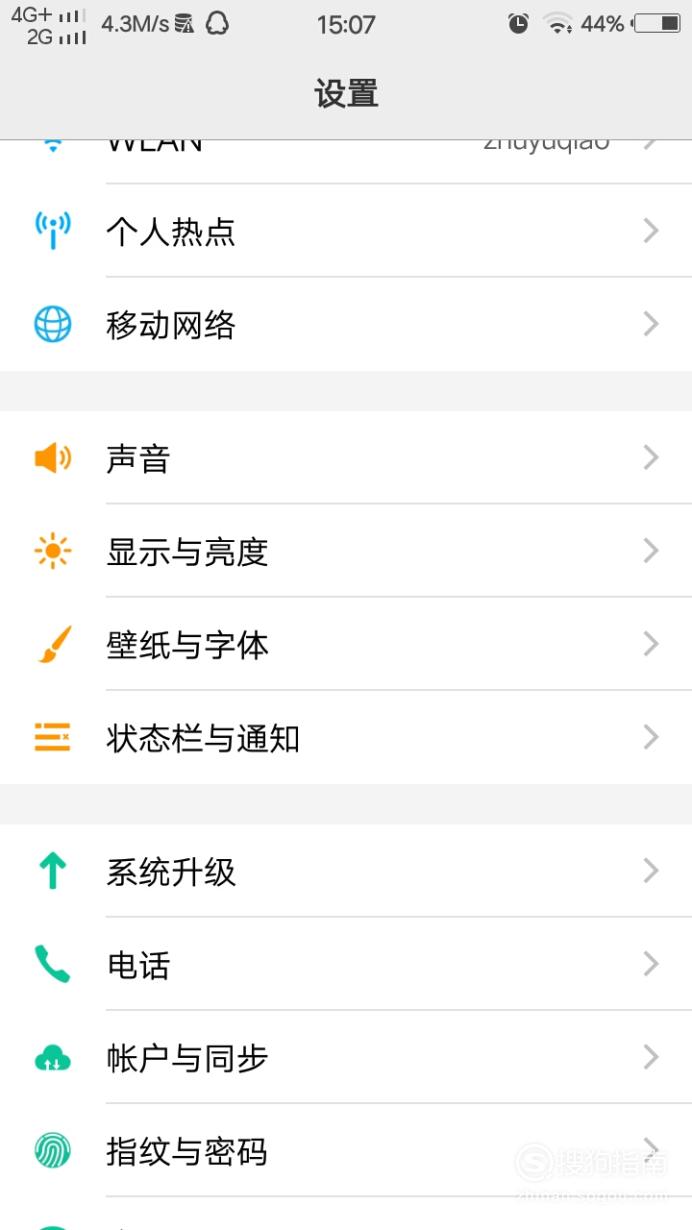This screenshot has width=692, height=1230.
Task: Select 状态栏与通知 settings row
Action: (346, 738)
